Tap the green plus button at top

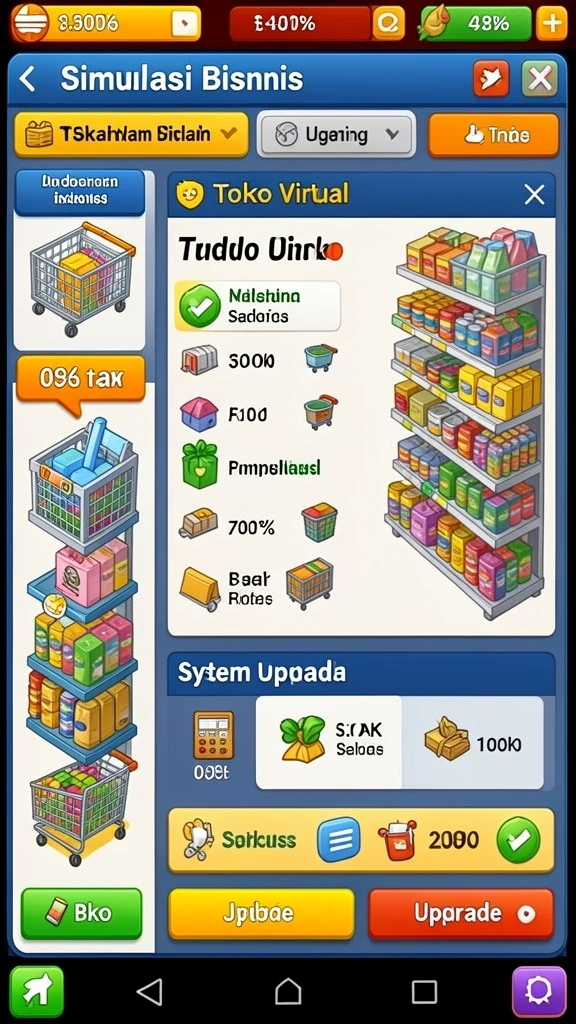(x=552, y=23)
